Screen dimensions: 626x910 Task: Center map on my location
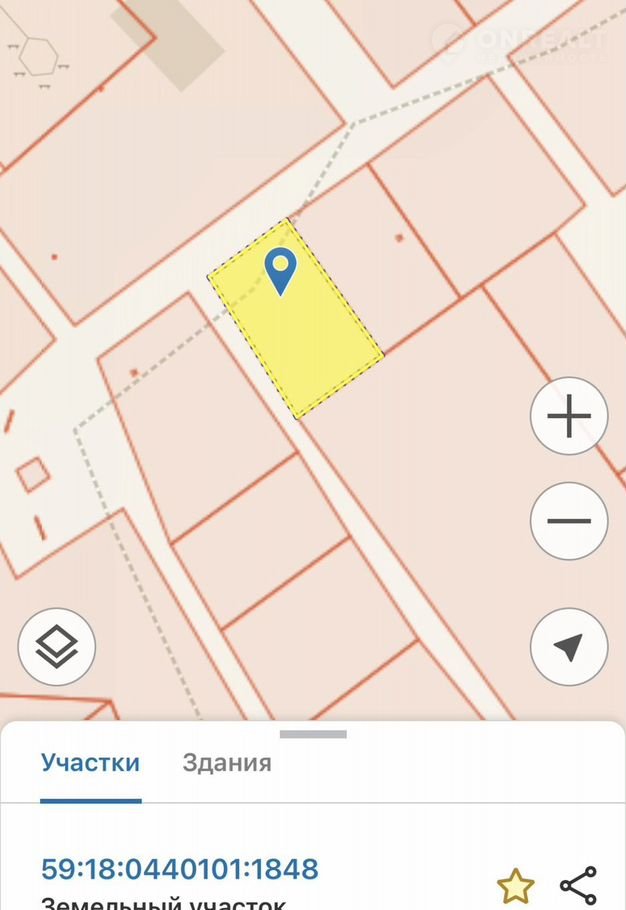tap(568, 647)
